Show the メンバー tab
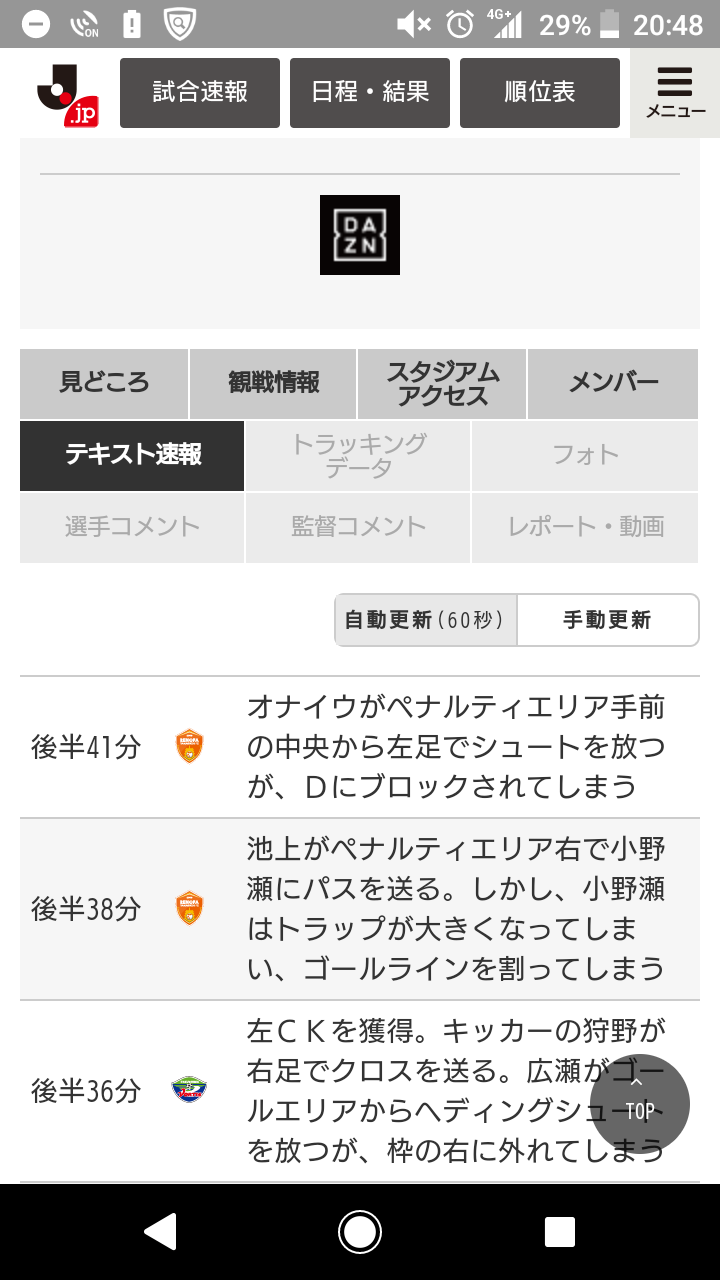The width and height of the screenshot is (720, 1280). click(613, 383)
